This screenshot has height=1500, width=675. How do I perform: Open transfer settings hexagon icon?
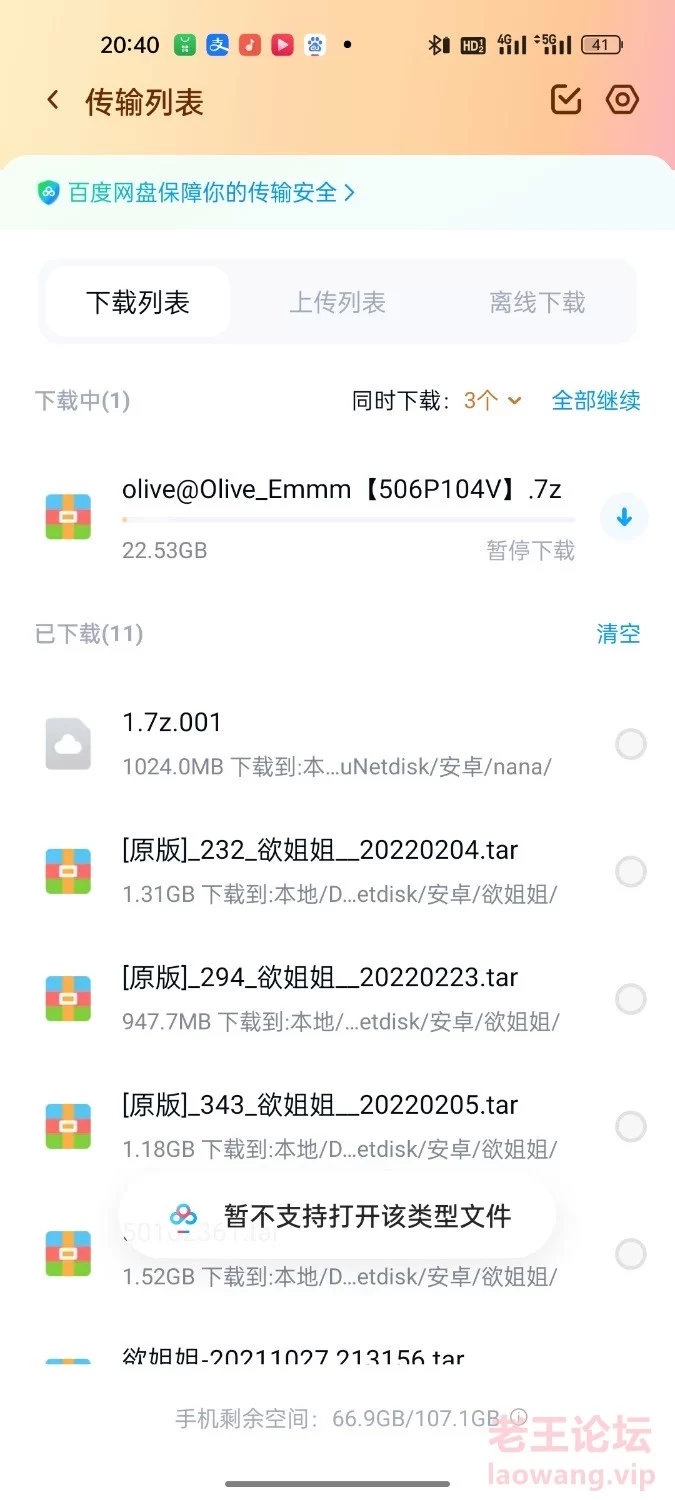[622, 100]
